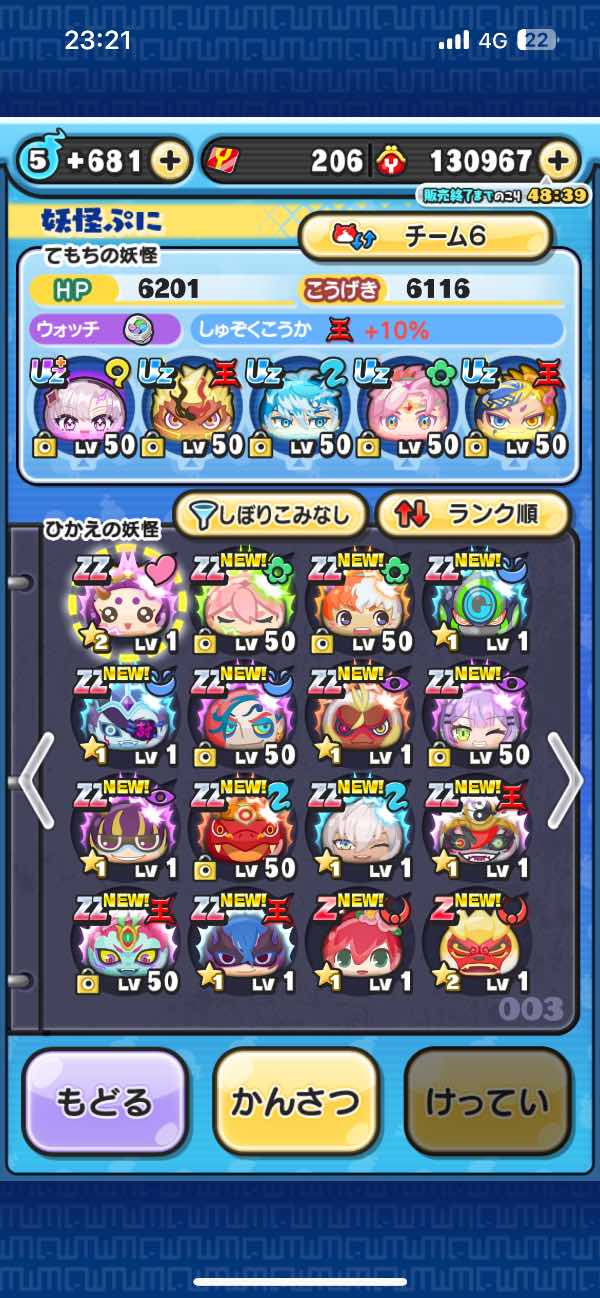Tap the かんさつ observe button

(x=296, y=1102)
